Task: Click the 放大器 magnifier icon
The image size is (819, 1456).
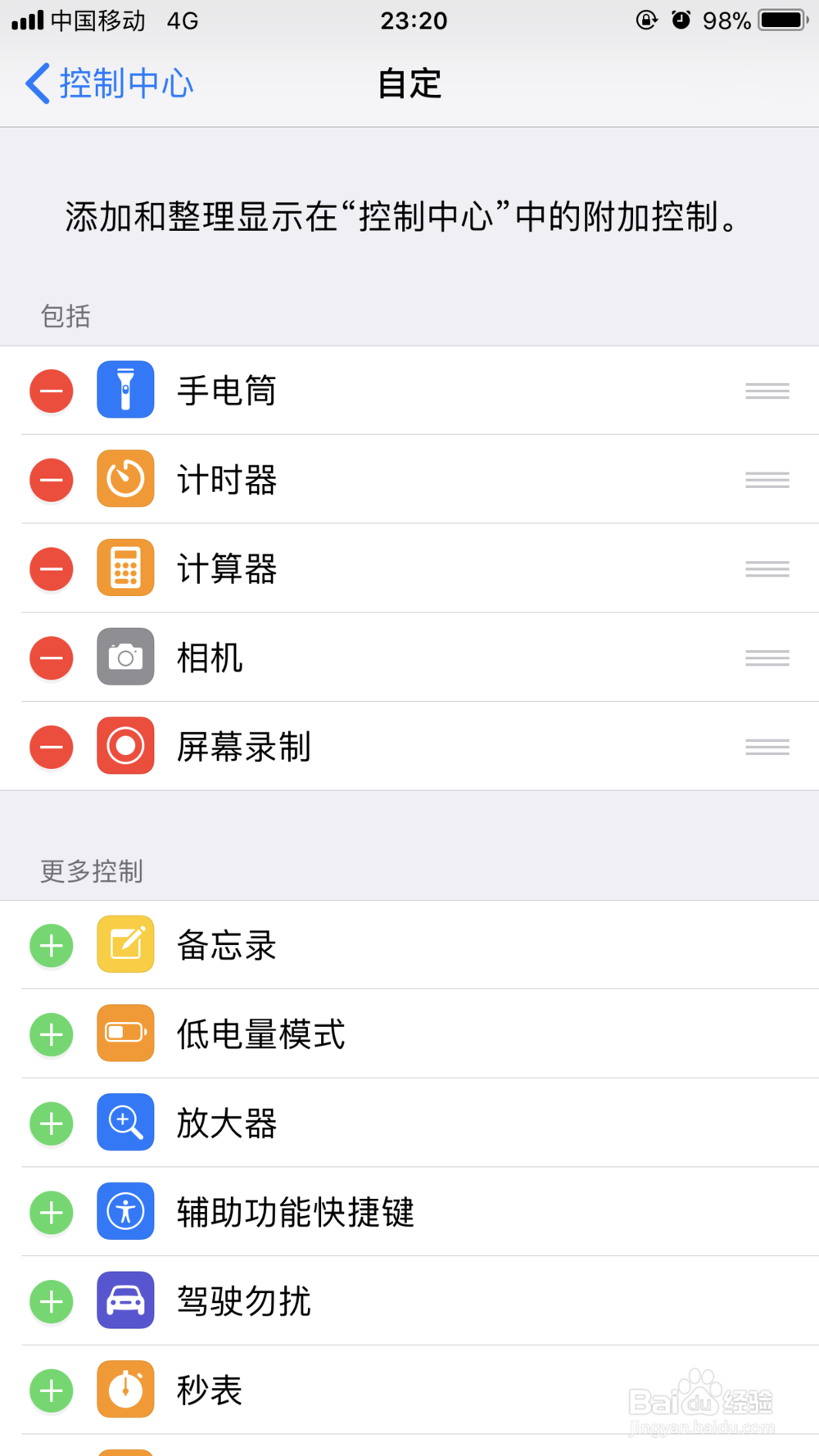Action: click(x=124, y=1123)
